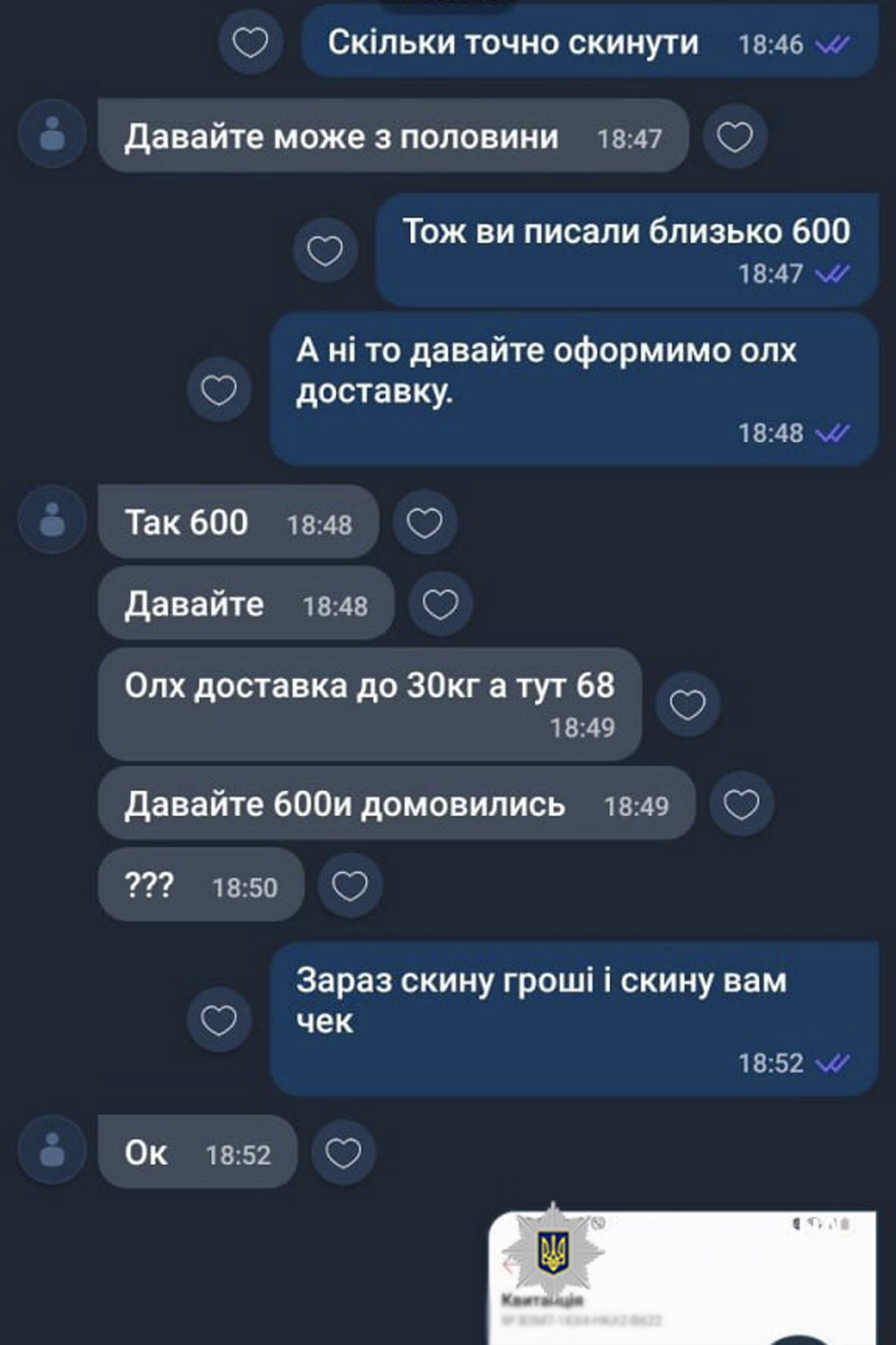Like the 'Зараз скину гроші' message
Image resolution: width=896 pixels, height=1345 pixels.
pos(218,1020)
